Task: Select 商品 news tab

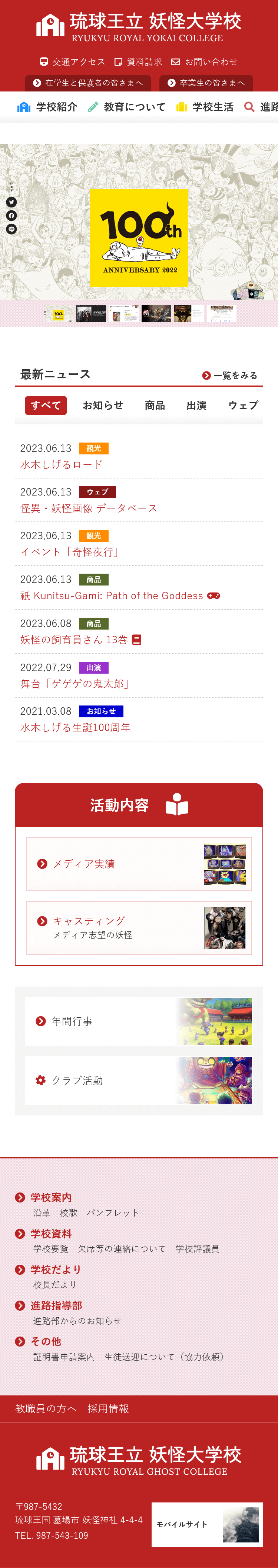Action: (x=155, y=406)
